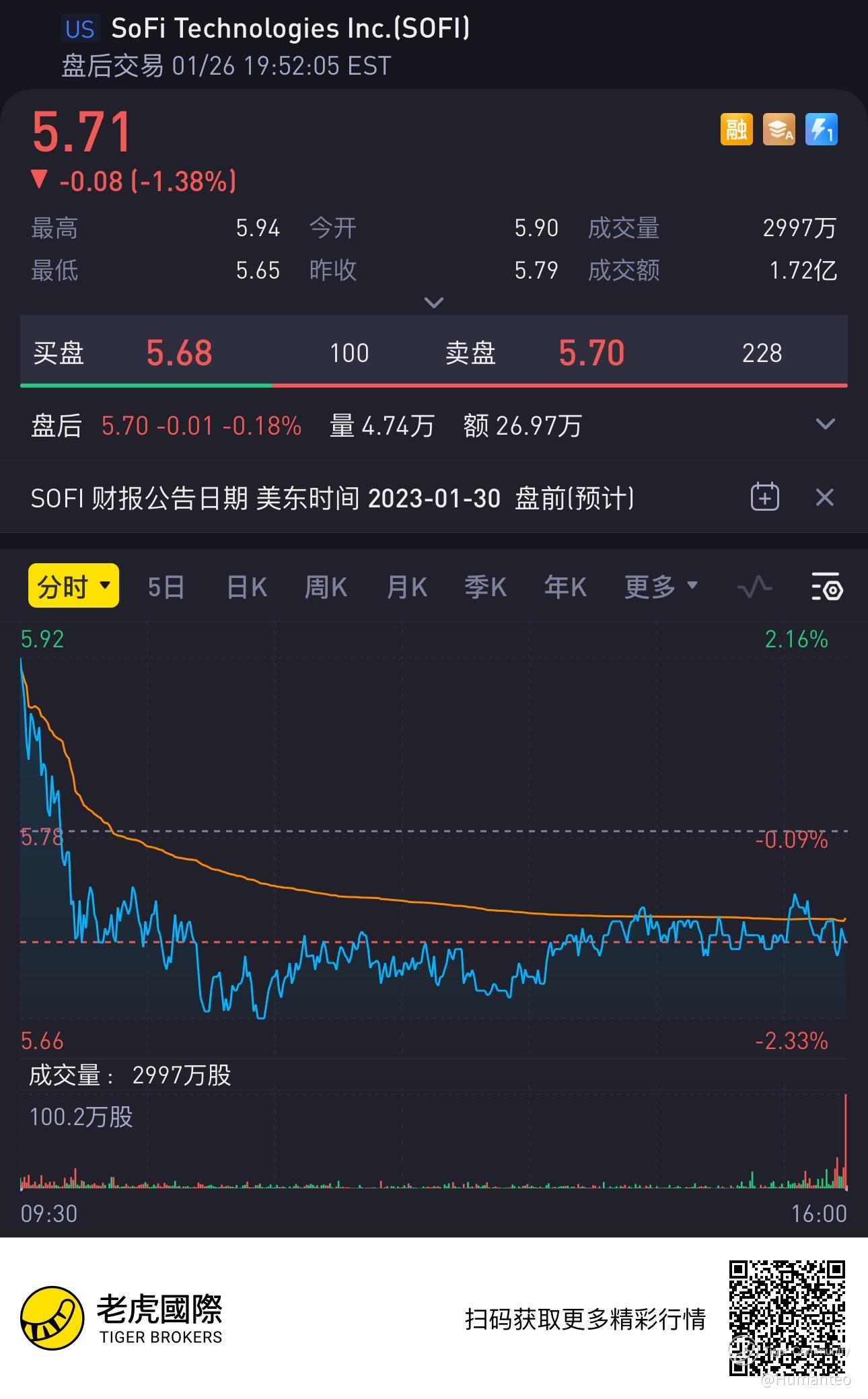Tap the blue lightning badge
This screenshot has height=1399, width=868.
coord(822,129)
